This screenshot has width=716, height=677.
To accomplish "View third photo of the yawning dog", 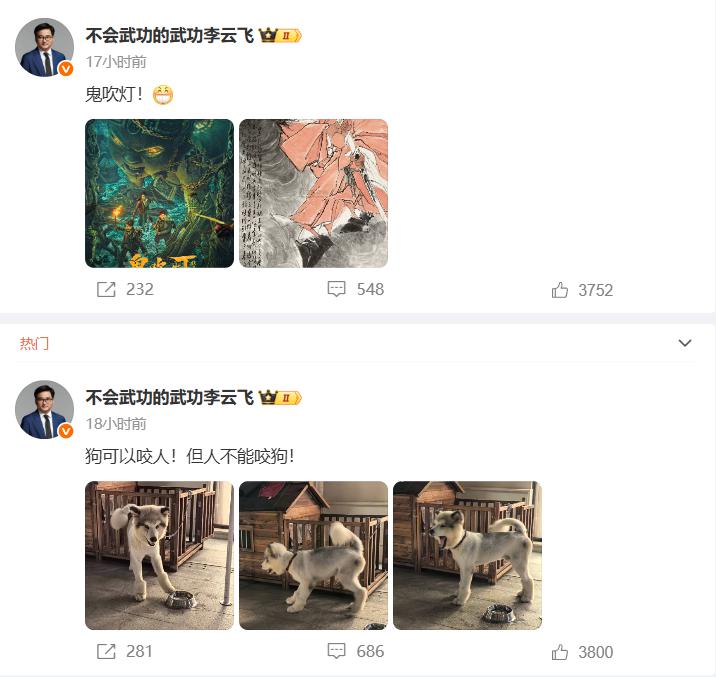I will point(467,555).
